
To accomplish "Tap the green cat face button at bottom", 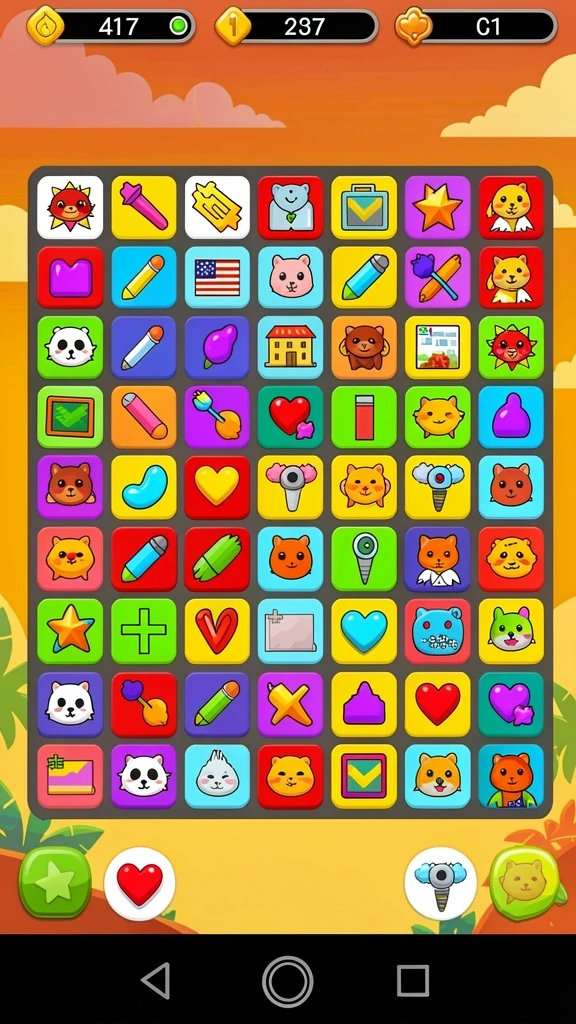I will tap(525, 883).
